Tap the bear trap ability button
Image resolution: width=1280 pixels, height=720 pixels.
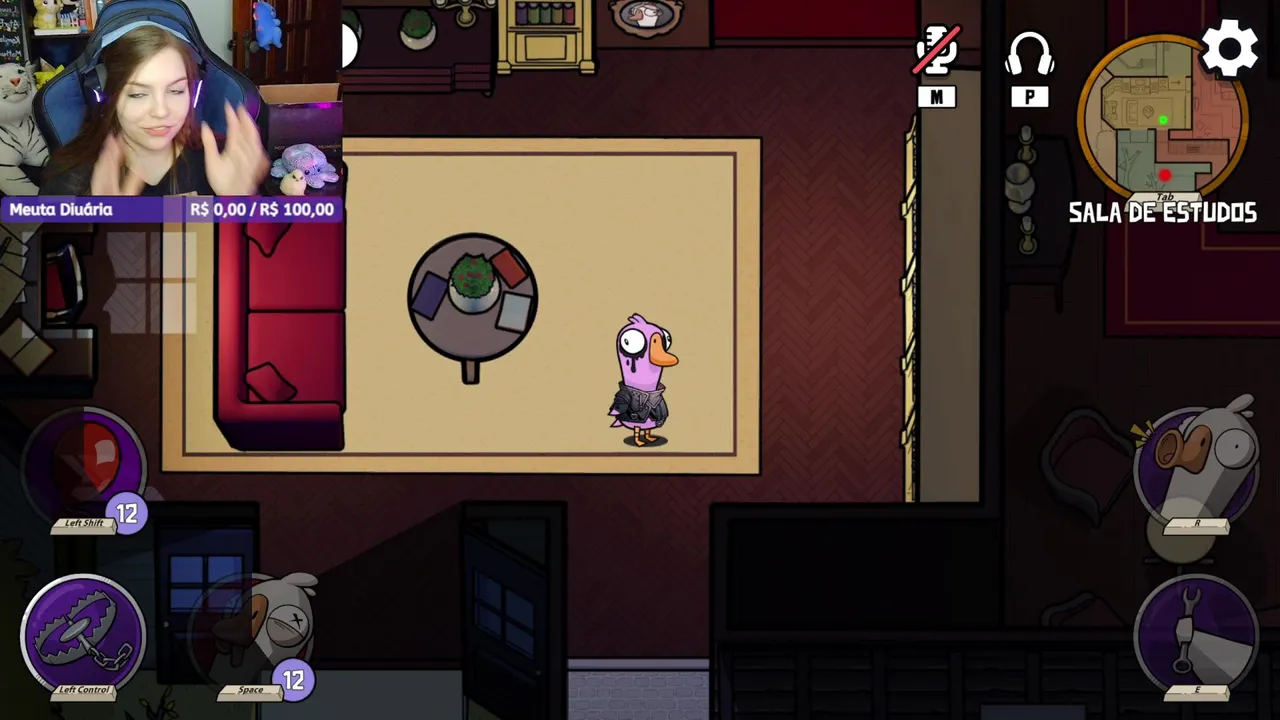(x=83, y=632)
